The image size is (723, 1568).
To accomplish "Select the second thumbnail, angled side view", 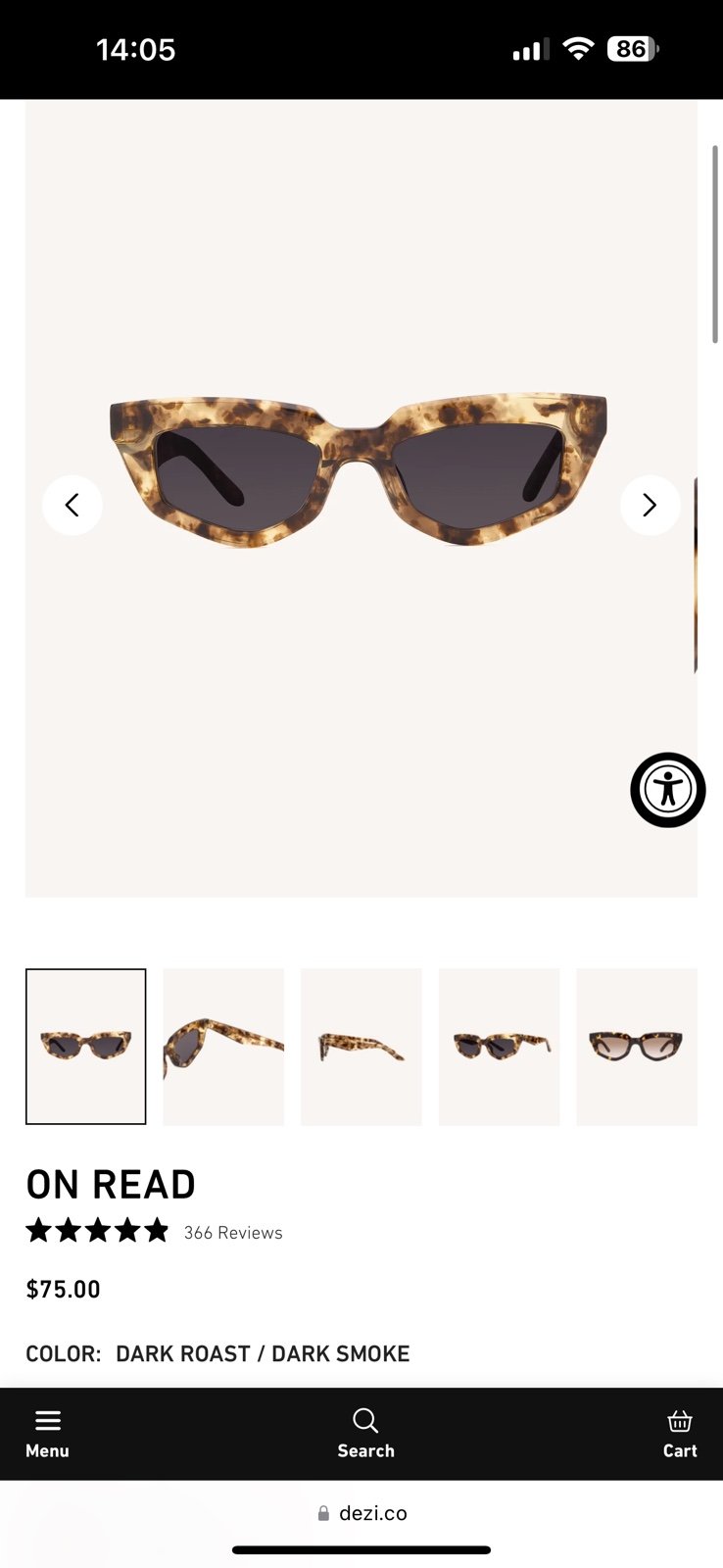I will point(223,1047).
